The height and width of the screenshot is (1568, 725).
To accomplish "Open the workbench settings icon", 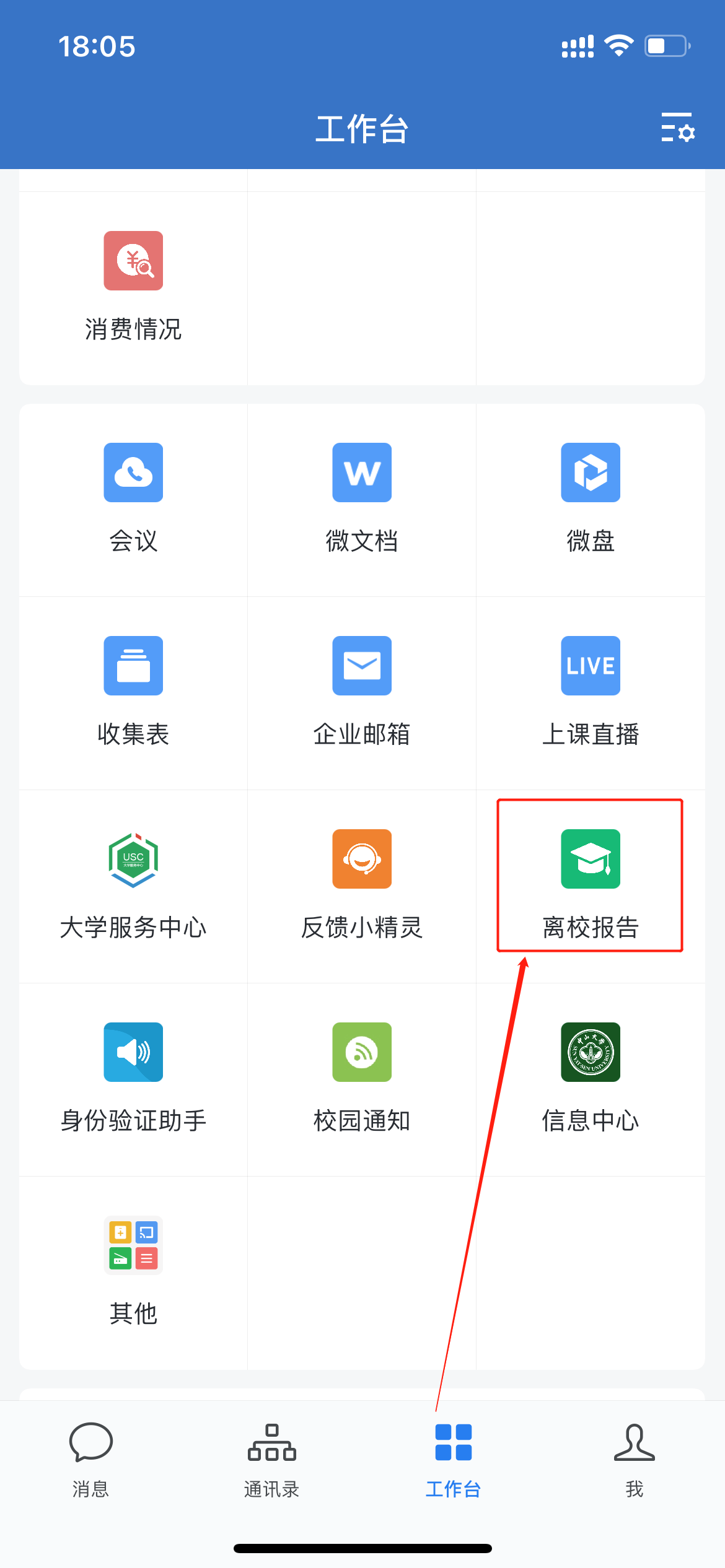I will point(677,128).
